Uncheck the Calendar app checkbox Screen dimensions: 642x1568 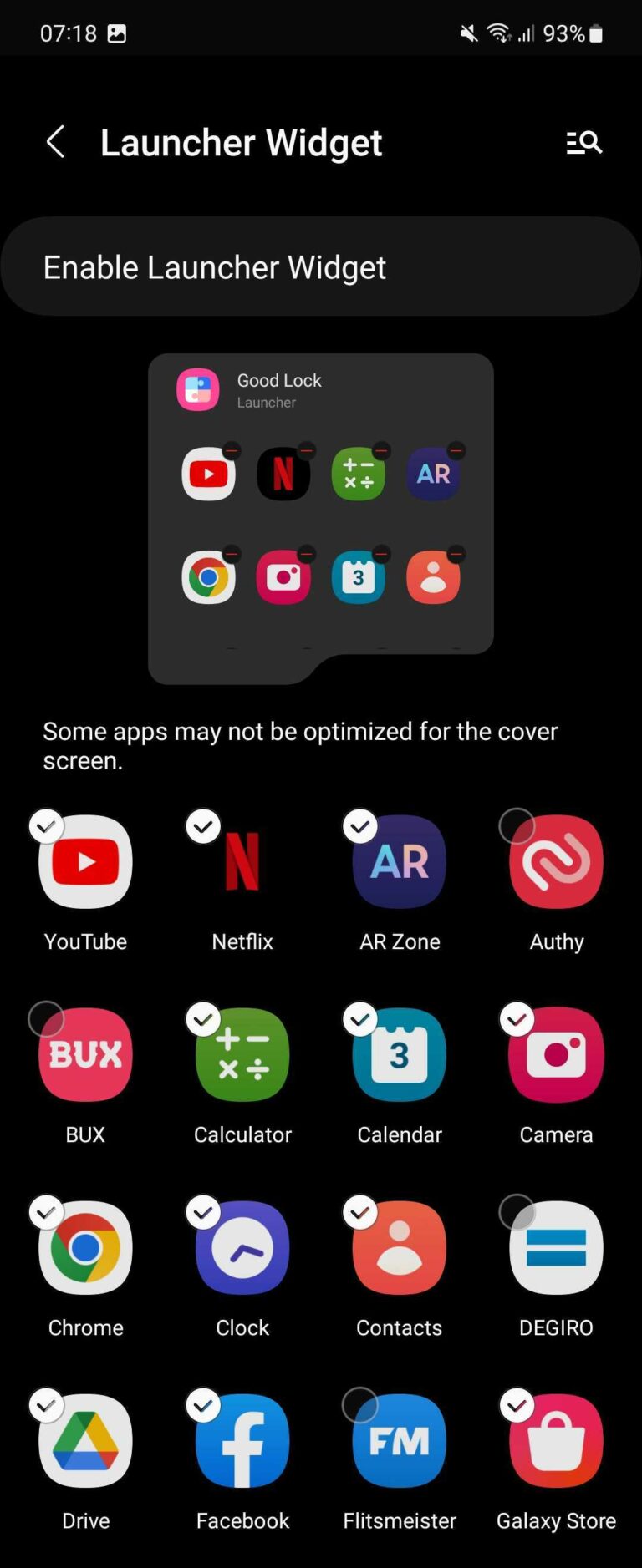tap(359, 1018)
